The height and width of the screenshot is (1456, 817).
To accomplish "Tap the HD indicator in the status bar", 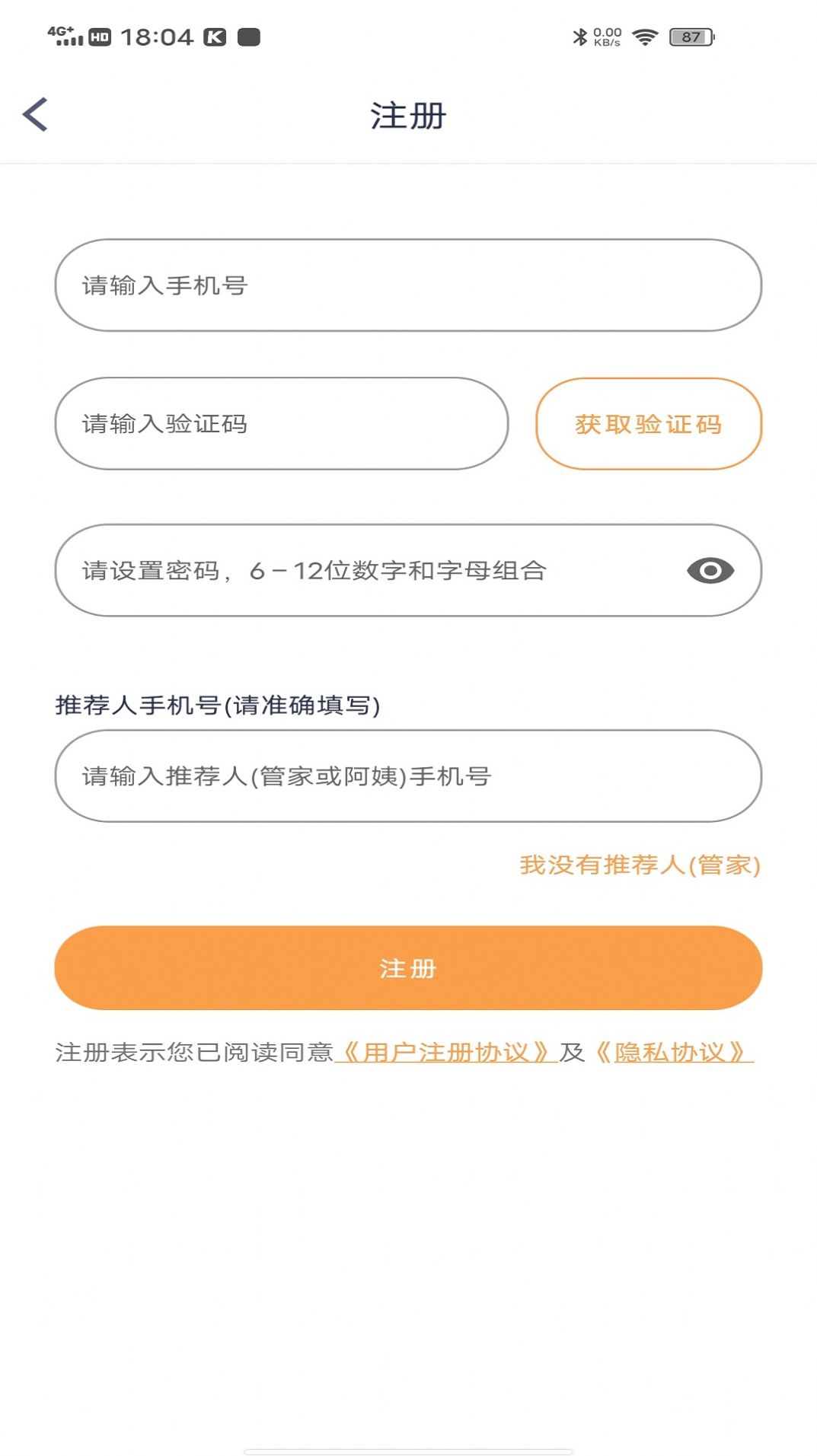I will (x=98, y=34).
